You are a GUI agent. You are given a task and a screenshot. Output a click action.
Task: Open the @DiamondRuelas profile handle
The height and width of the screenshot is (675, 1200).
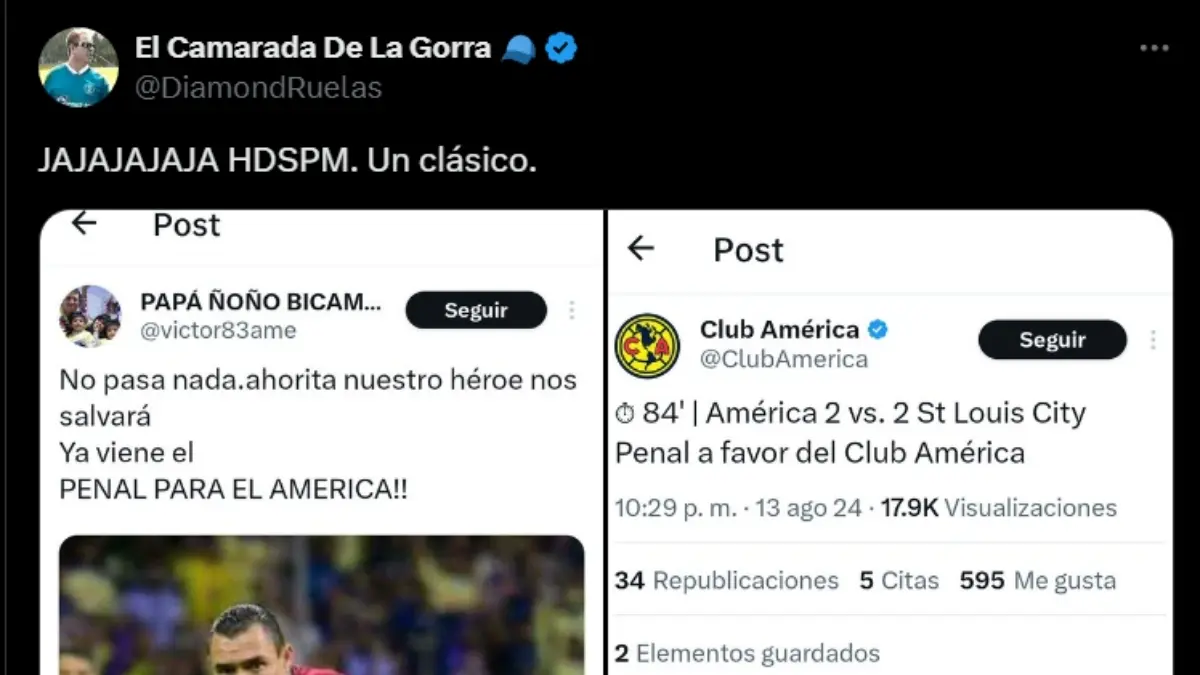(x=258, y=88)
